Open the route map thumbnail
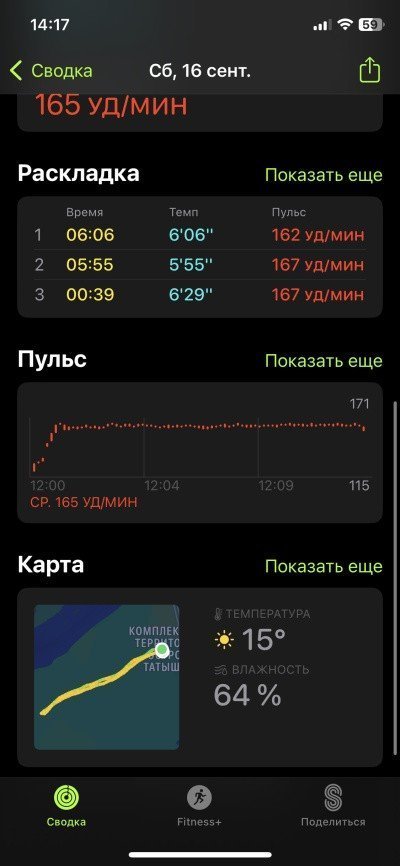Image resolution: width=400 pixels, height=866 pixels. 107,677
